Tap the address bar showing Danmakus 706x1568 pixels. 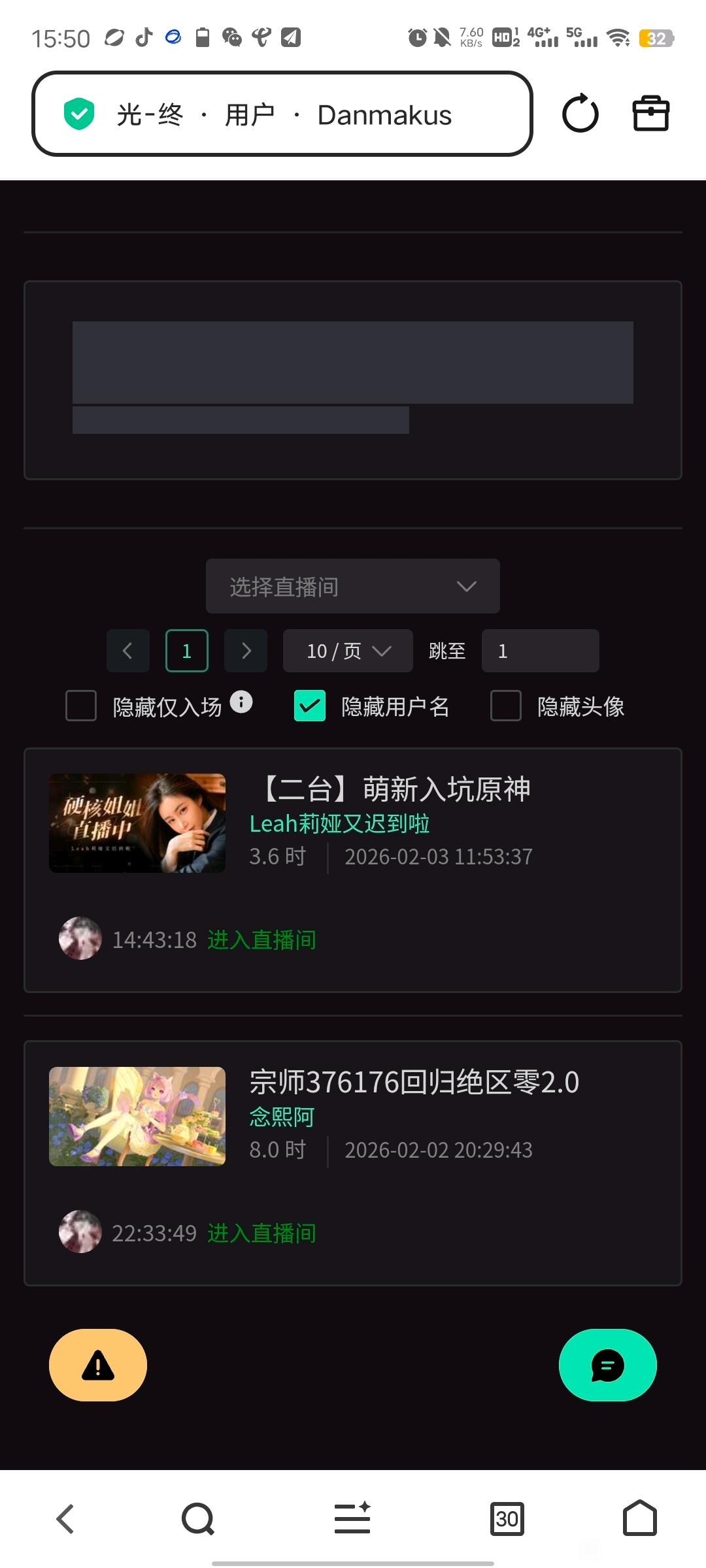282,114
